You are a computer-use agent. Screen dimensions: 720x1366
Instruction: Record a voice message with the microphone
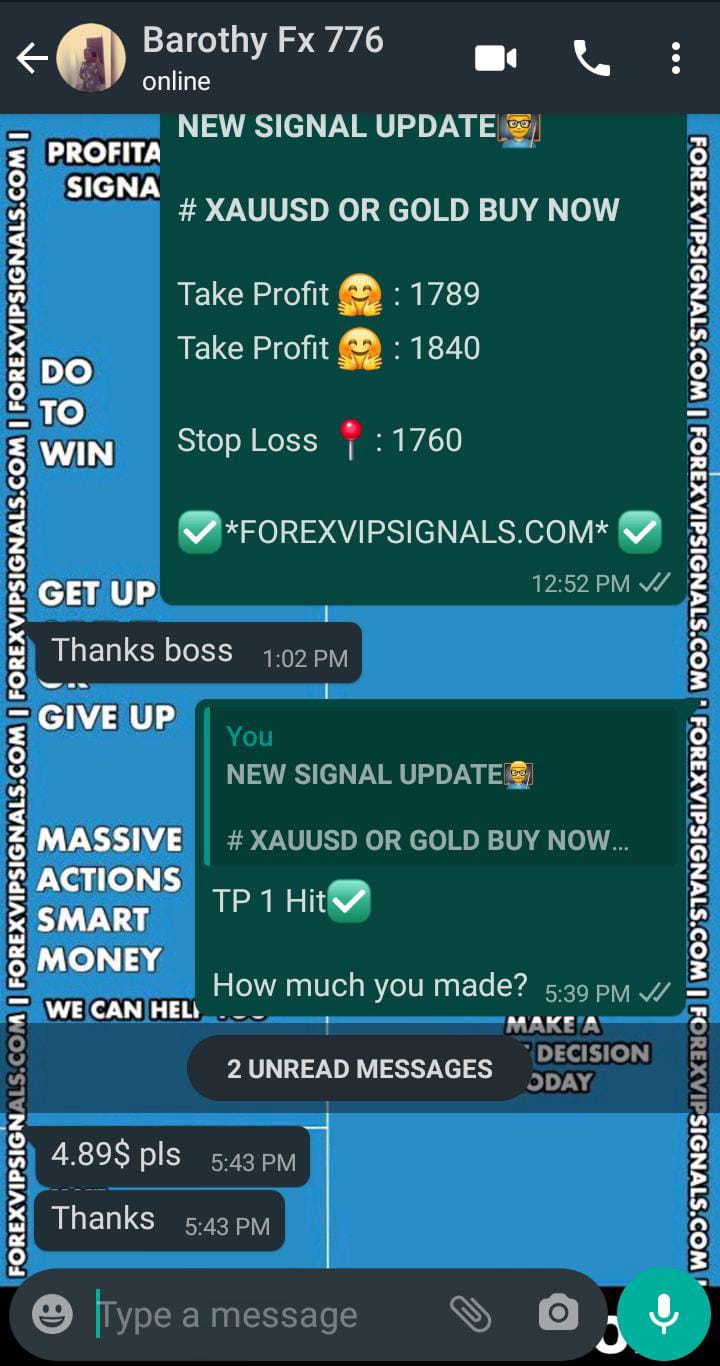(664, 1314)
